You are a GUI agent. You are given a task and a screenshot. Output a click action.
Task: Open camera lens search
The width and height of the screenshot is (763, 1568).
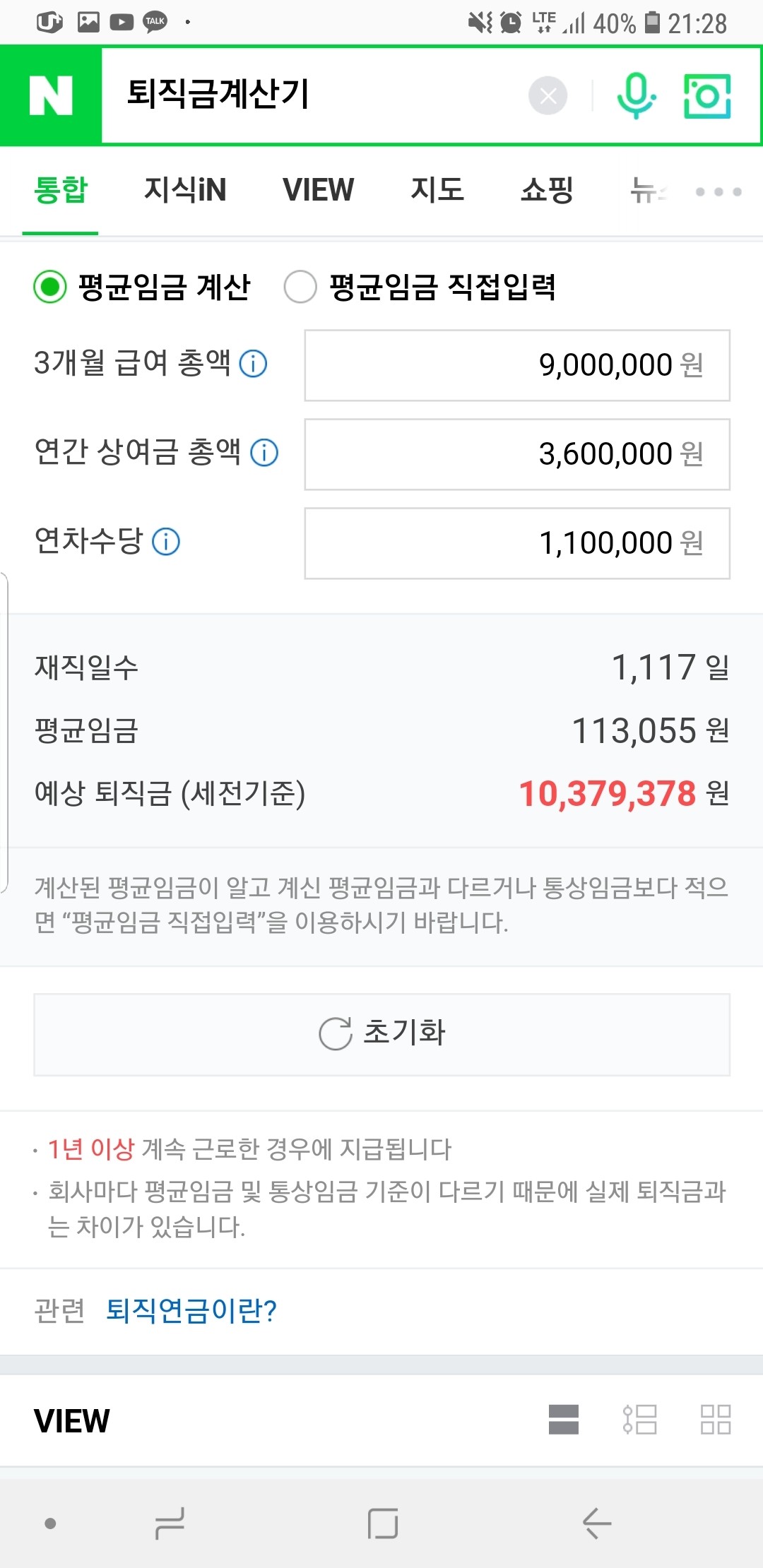[707, 95]
